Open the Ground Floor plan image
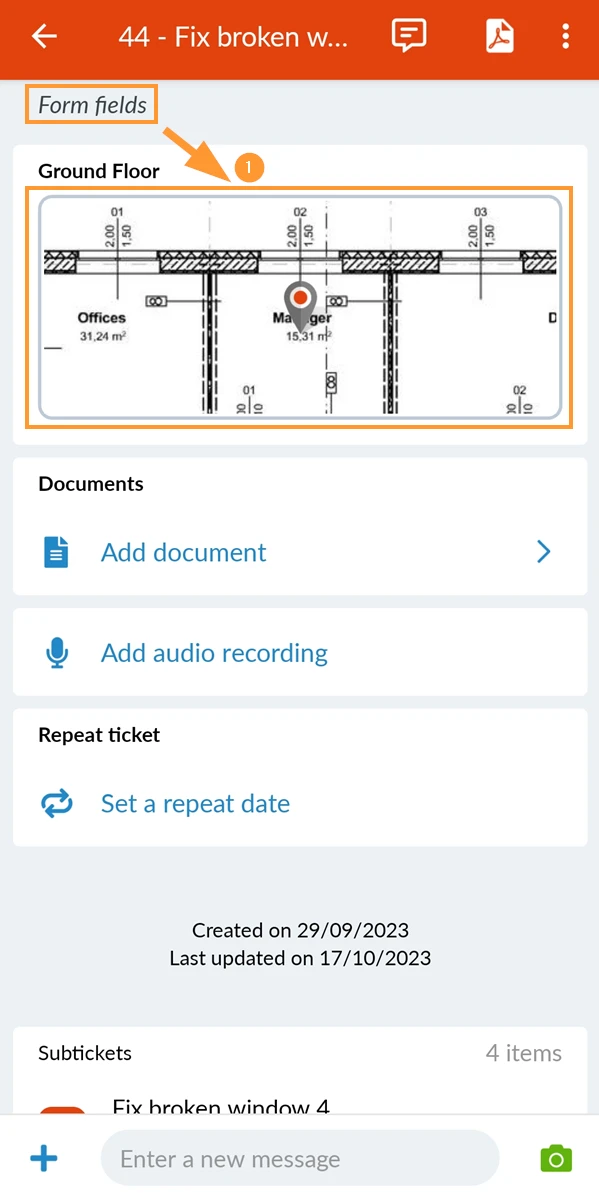 point(300,307)
